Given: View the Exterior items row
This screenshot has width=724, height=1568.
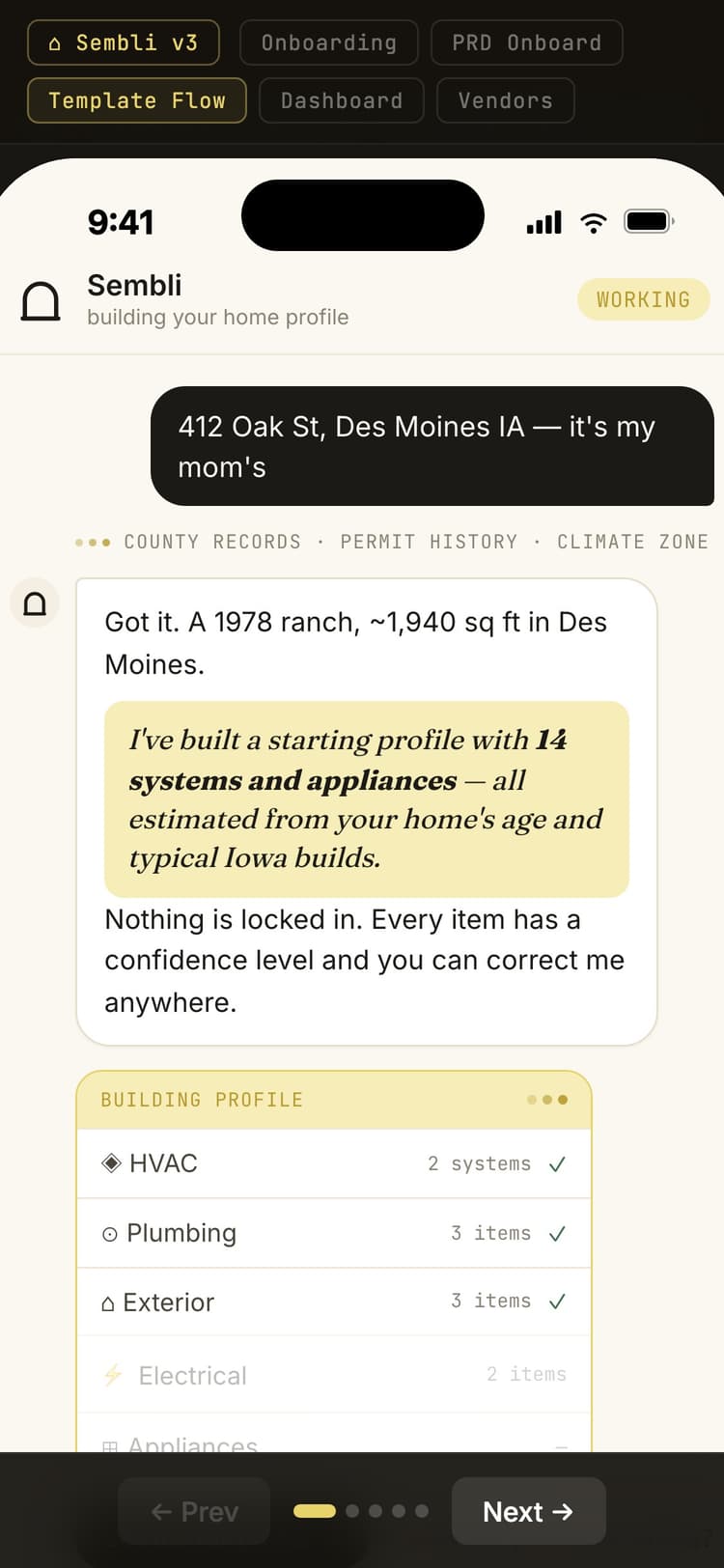Looking at the screenshot, I should click(333, 1302).
